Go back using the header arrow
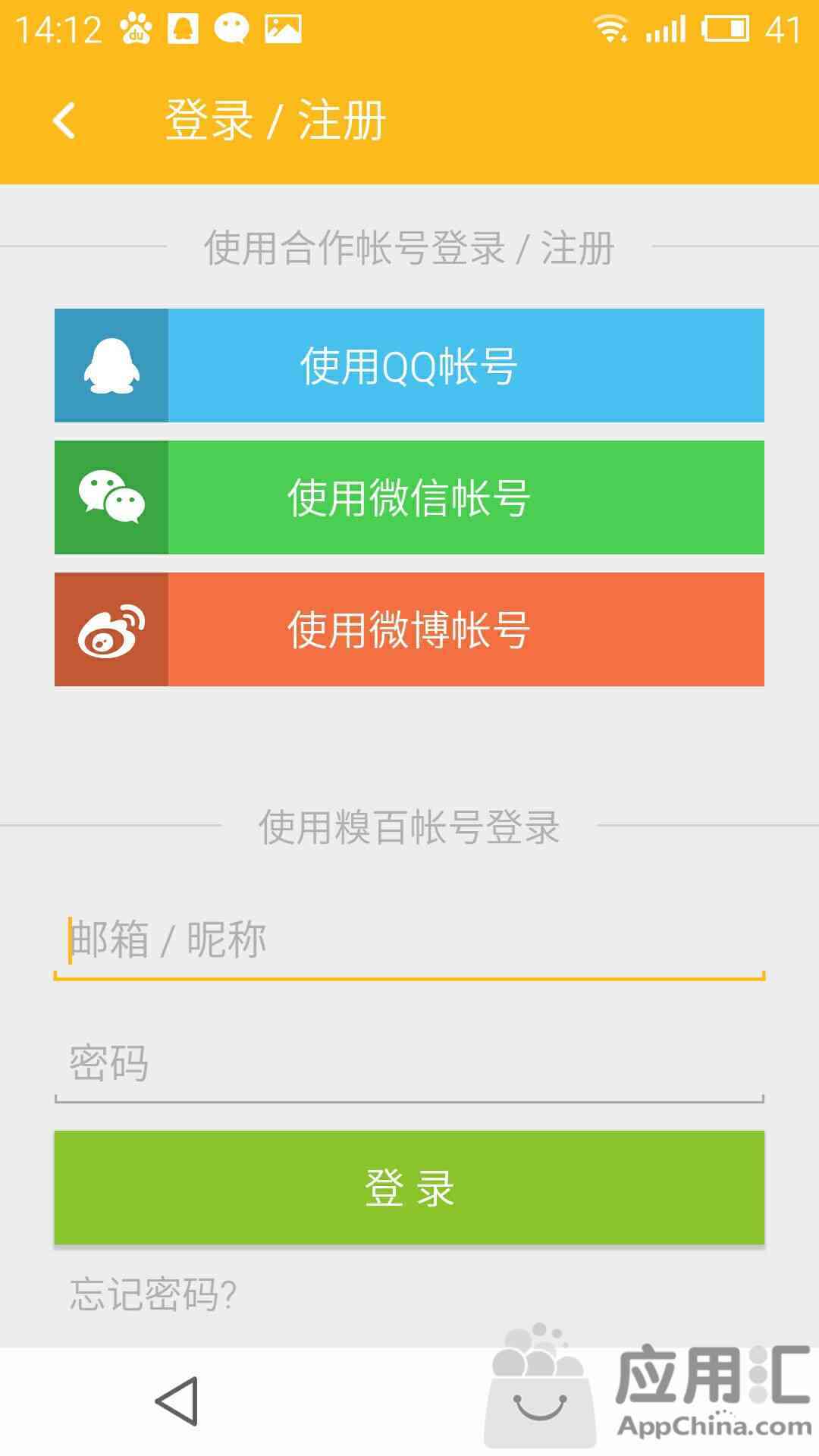Image resolution: width=819 pixels, height=1456 pixels. [64, 121]
